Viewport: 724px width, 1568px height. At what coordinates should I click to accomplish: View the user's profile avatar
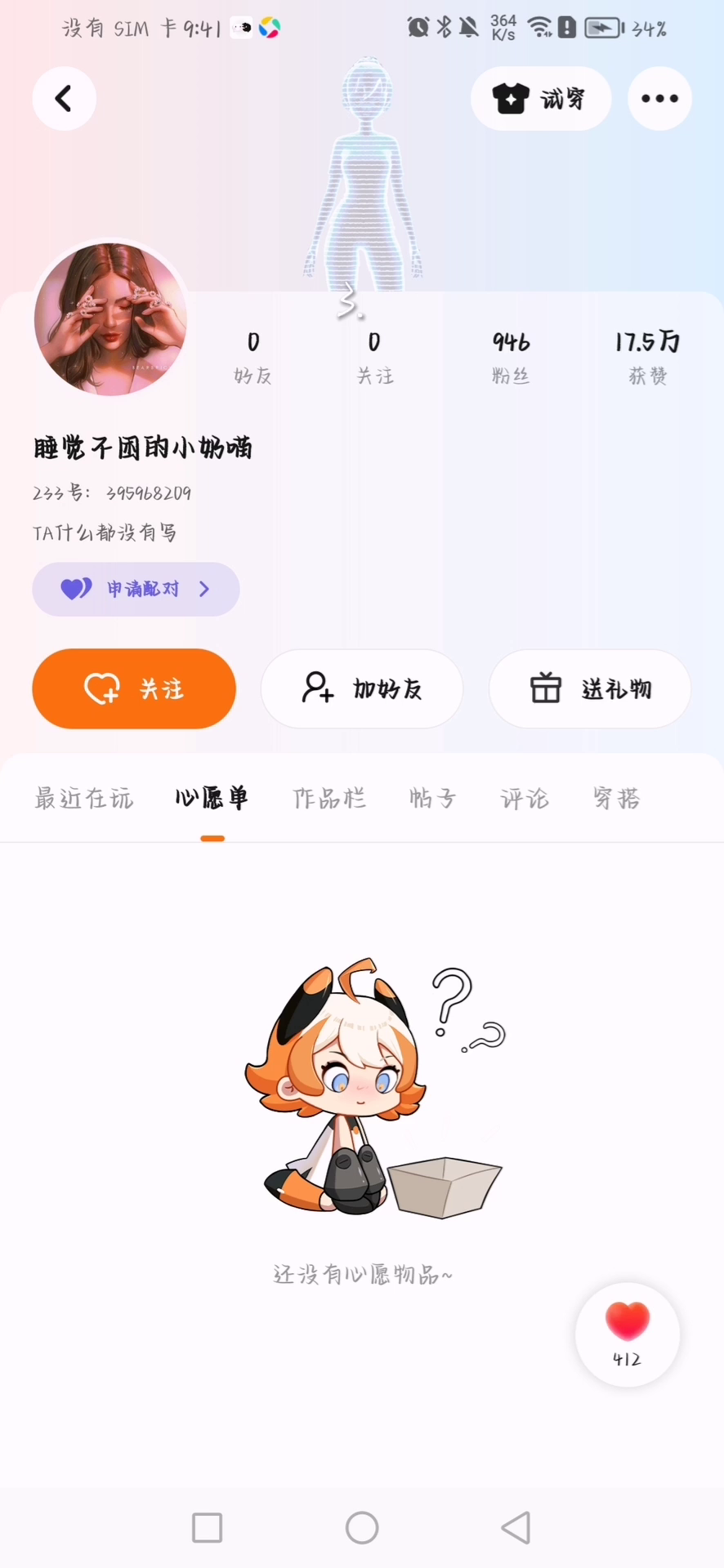[x=111, y=319]
